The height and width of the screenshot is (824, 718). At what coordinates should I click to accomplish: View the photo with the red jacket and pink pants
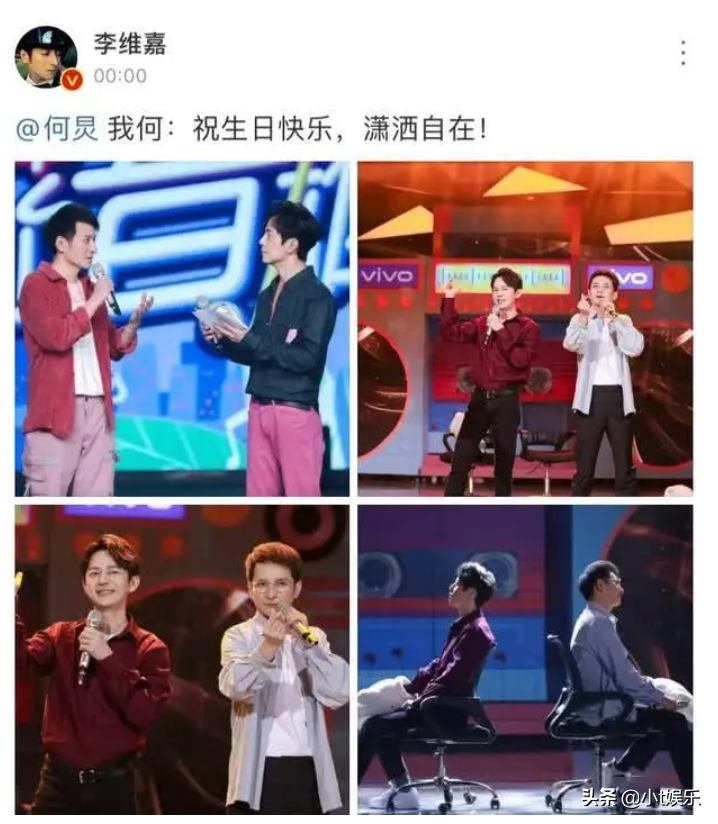182,329
